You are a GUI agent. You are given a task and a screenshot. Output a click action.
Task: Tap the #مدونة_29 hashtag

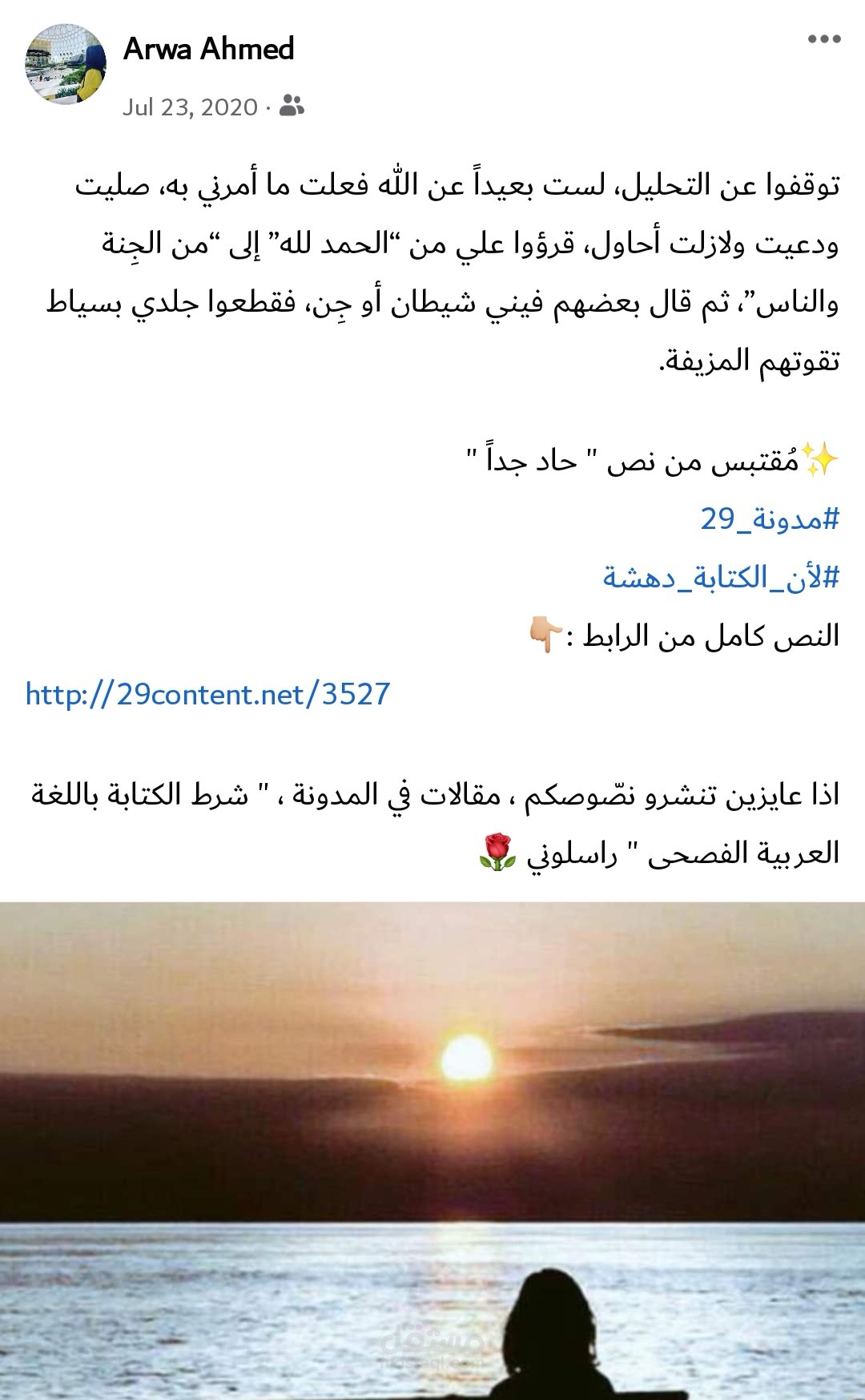(769, 518)
